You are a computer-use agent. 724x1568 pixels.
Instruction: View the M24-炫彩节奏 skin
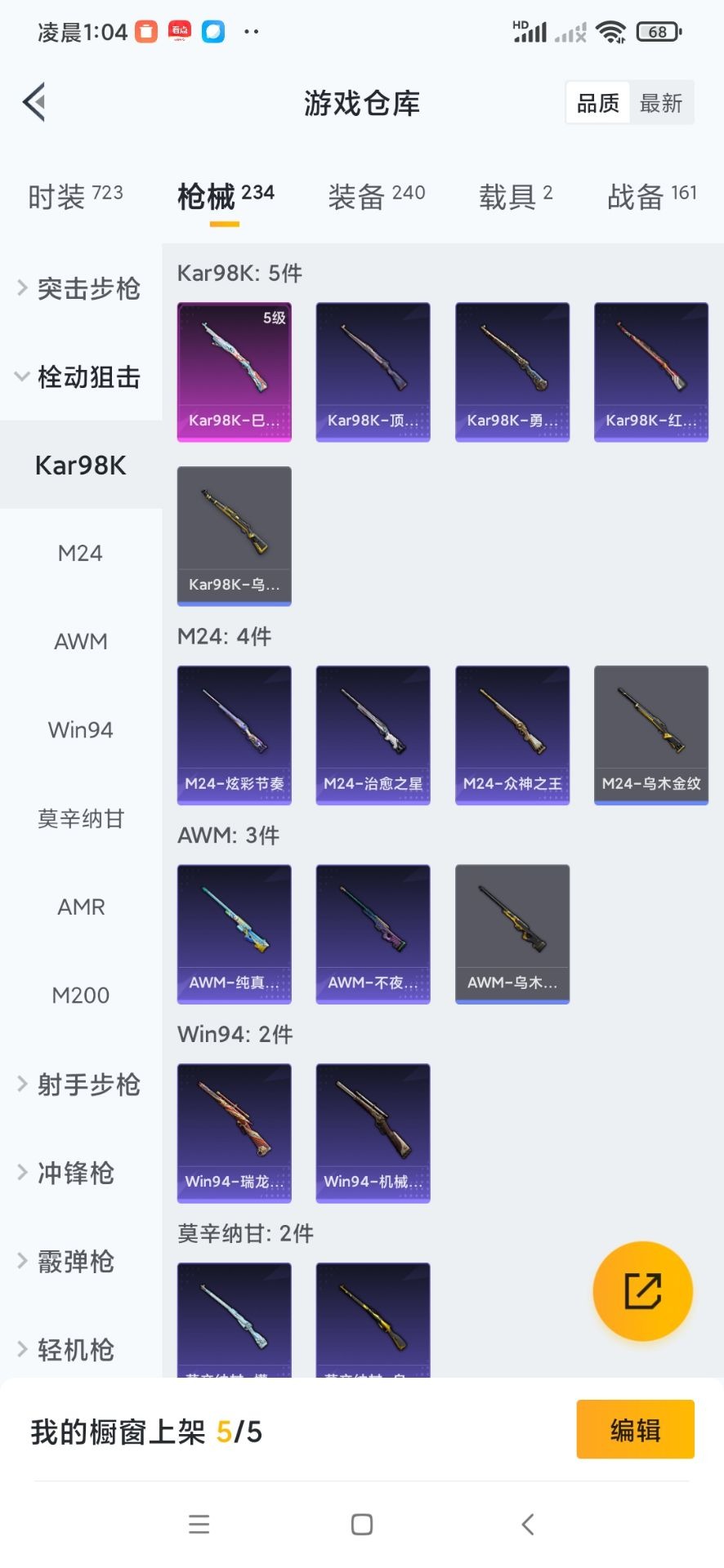(235, 735)
